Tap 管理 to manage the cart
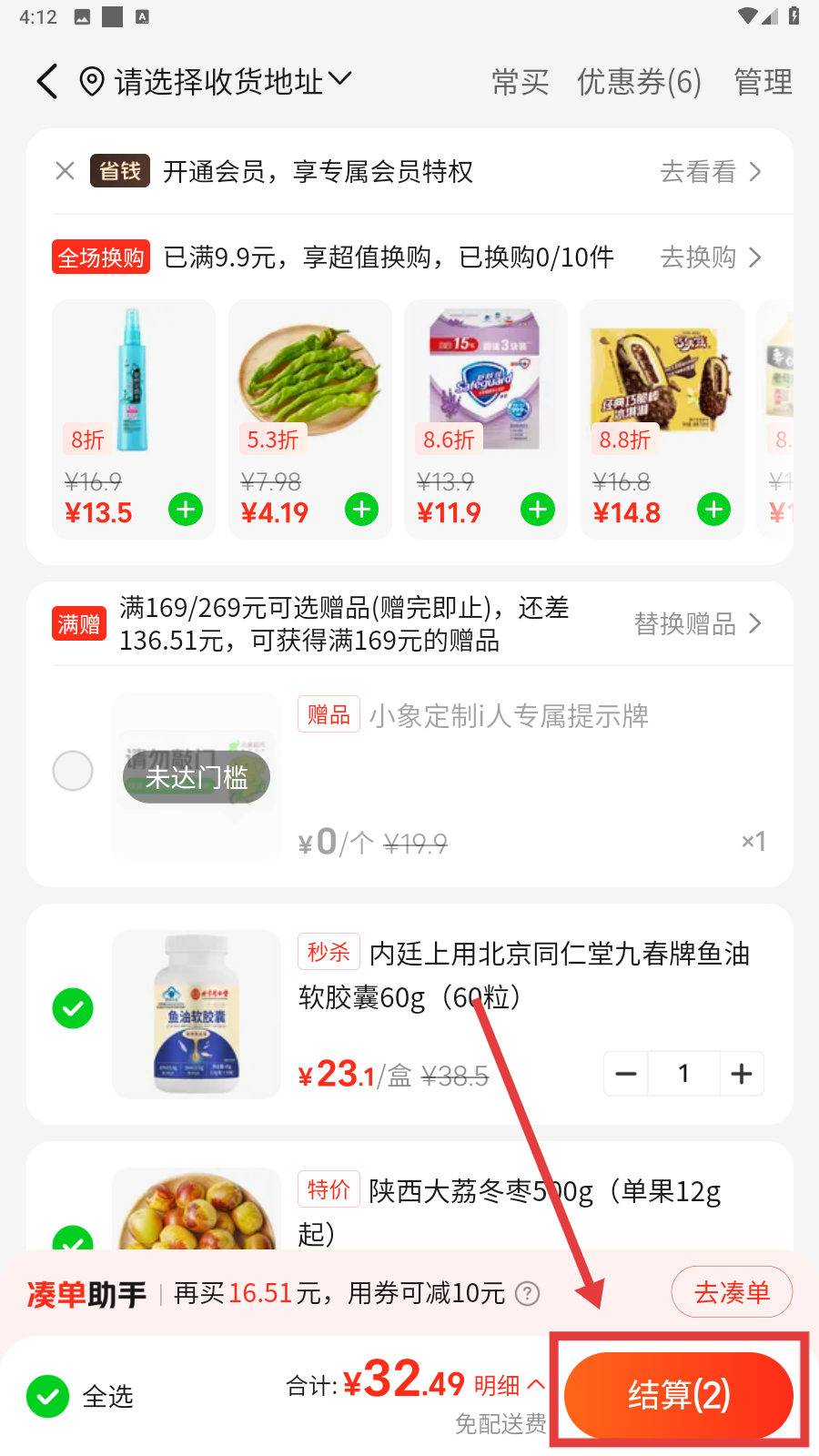Viewport: 819px width, 1456px height. pyautogui.click(x=763, y=82)
